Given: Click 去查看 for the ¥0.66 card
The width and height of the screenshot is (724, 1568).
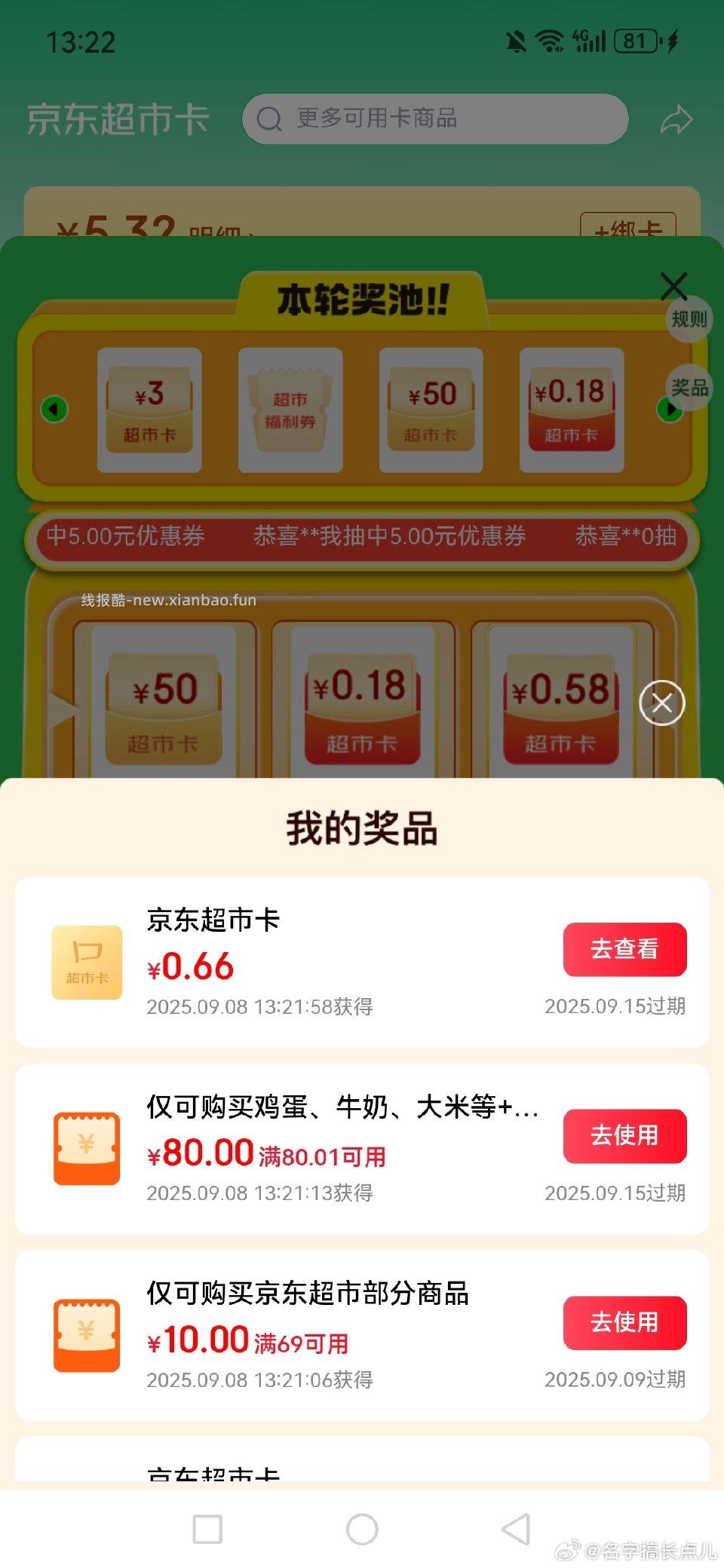Looking at the screenshot, I should 625,949.
